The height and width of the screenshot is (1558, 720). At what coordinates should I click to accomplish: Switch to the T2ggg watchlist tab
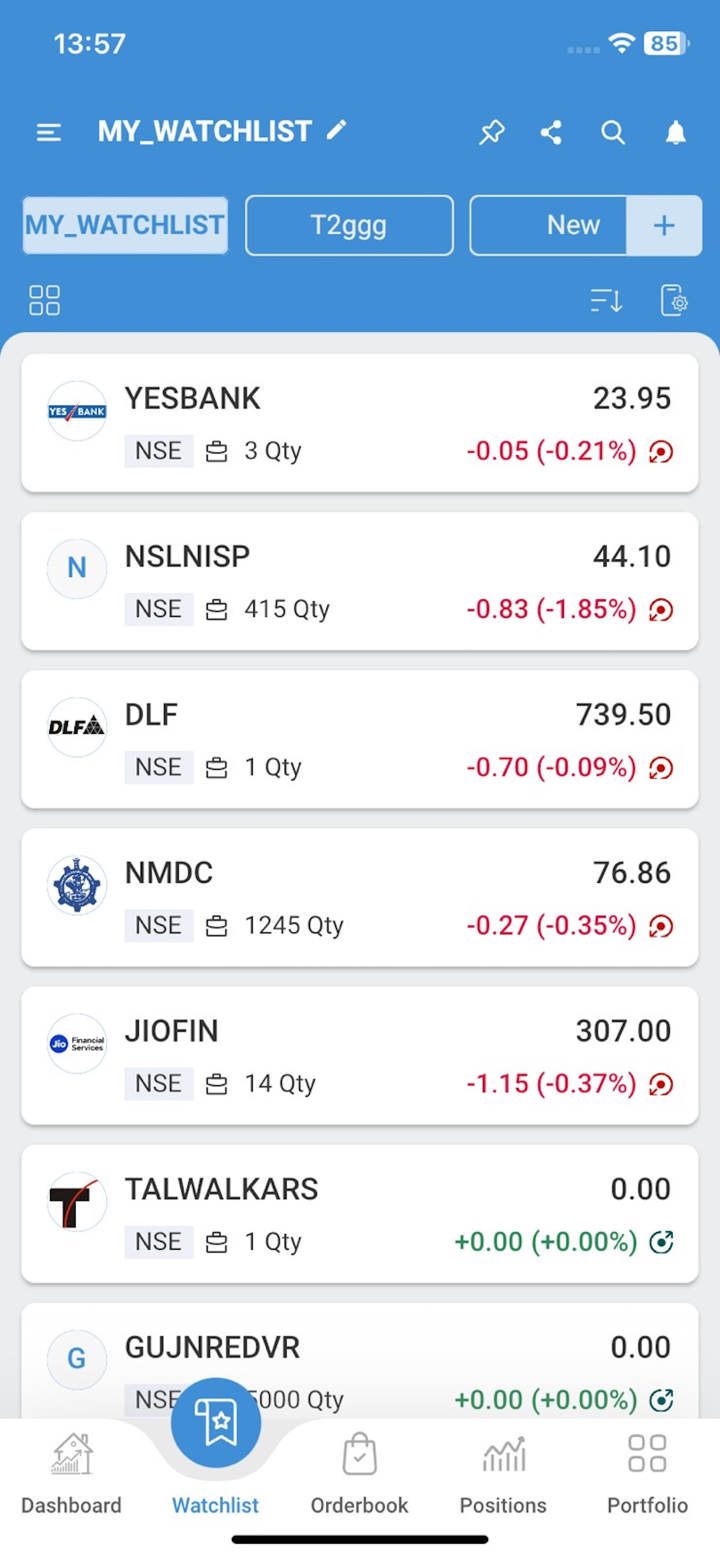[x=349, y=225]
